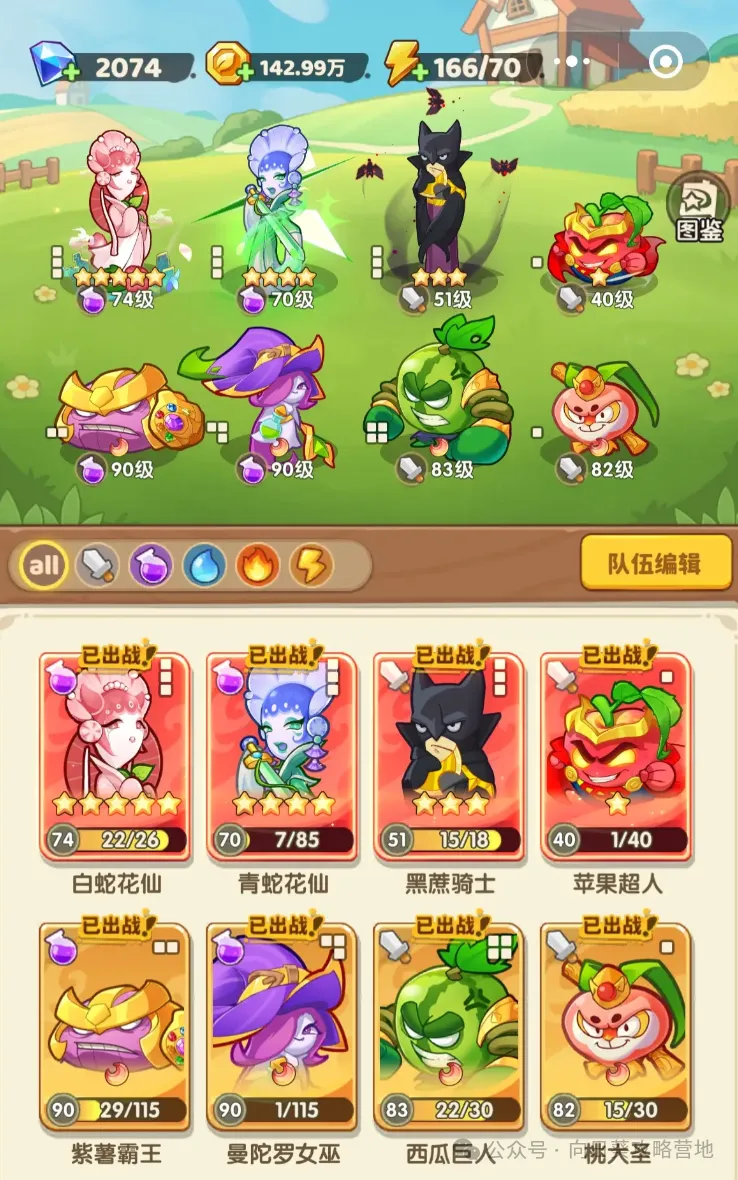Open the 黑蕉骑士 hero card
The height and width of the screenshot is (1180, 738).
pos(448,758)
